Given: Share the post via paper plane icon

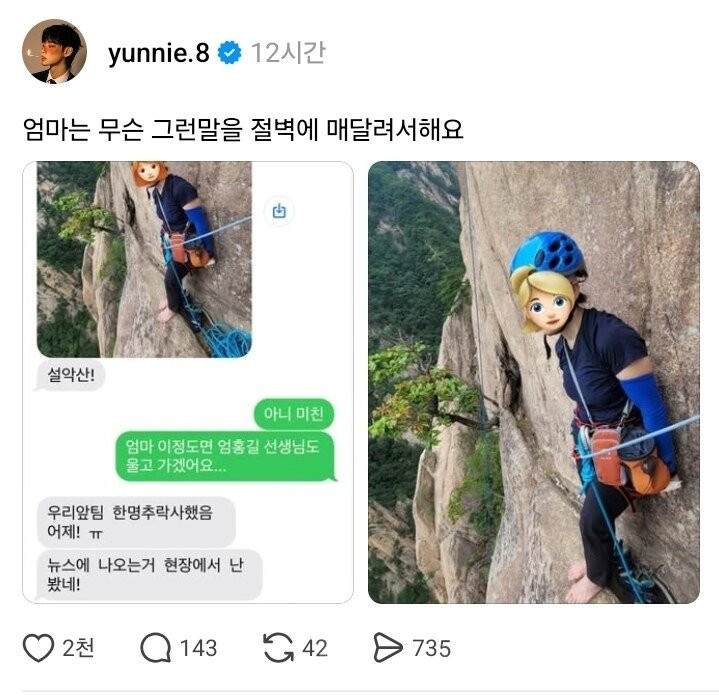Looking at the screenshot, I should pyautogui.click(x=387, y=649).
